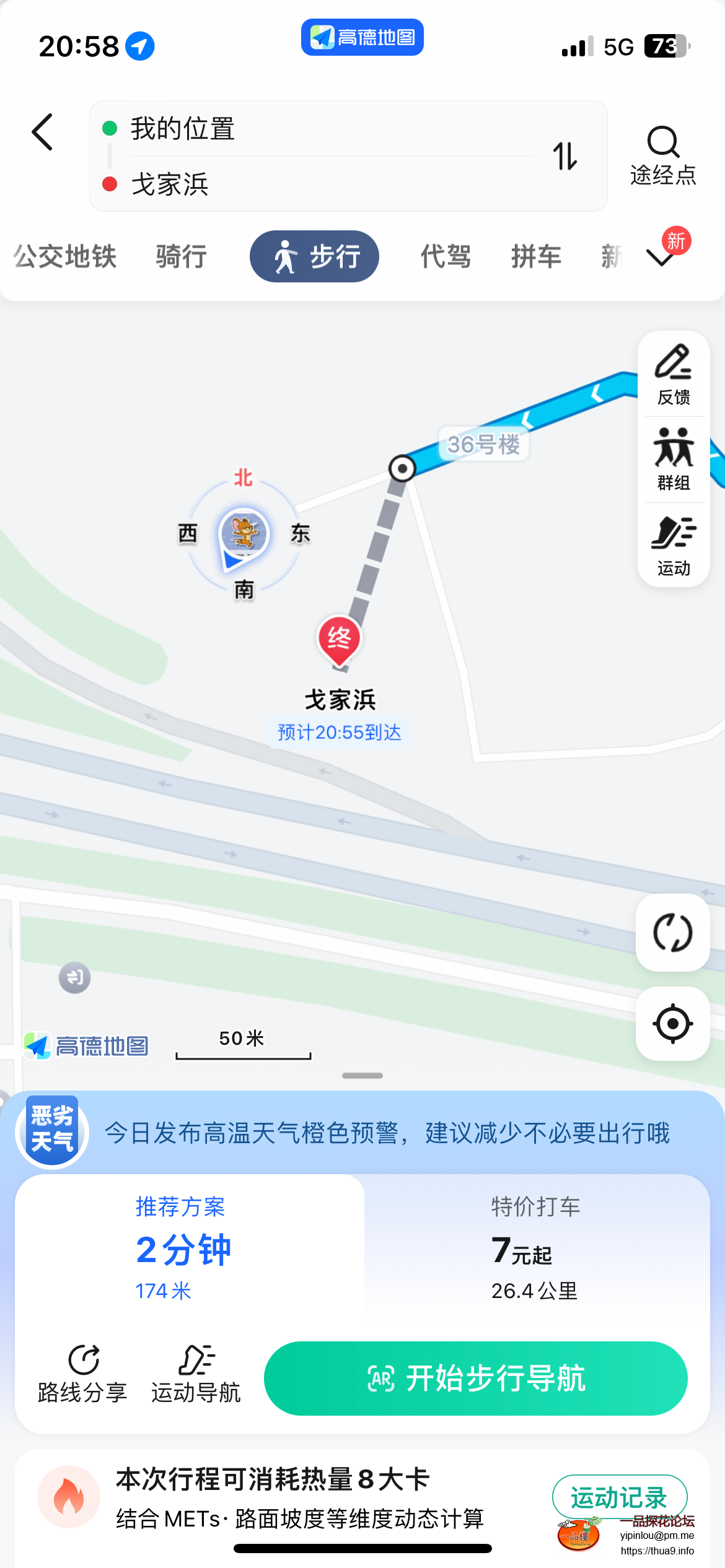This screenshot has width=725, height=1568.
Task: Open the 群组 group feature
Action: coord(674,460)
